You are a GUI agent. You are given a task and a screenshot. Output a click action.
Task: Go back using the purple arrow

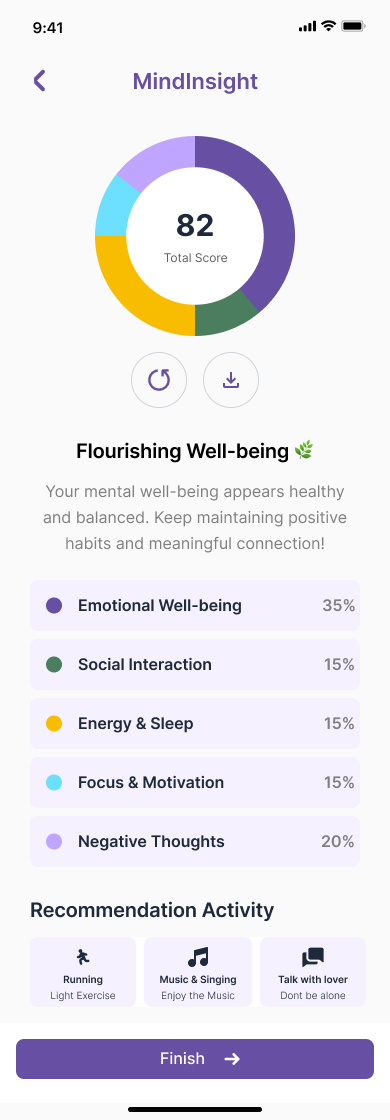[39, 81]
